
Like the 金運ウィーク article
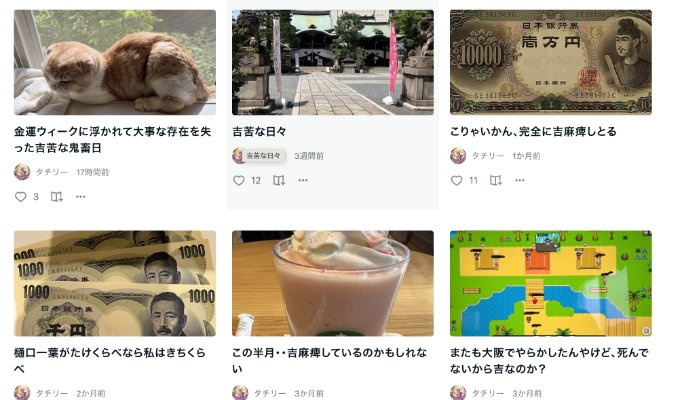(20, 197)
